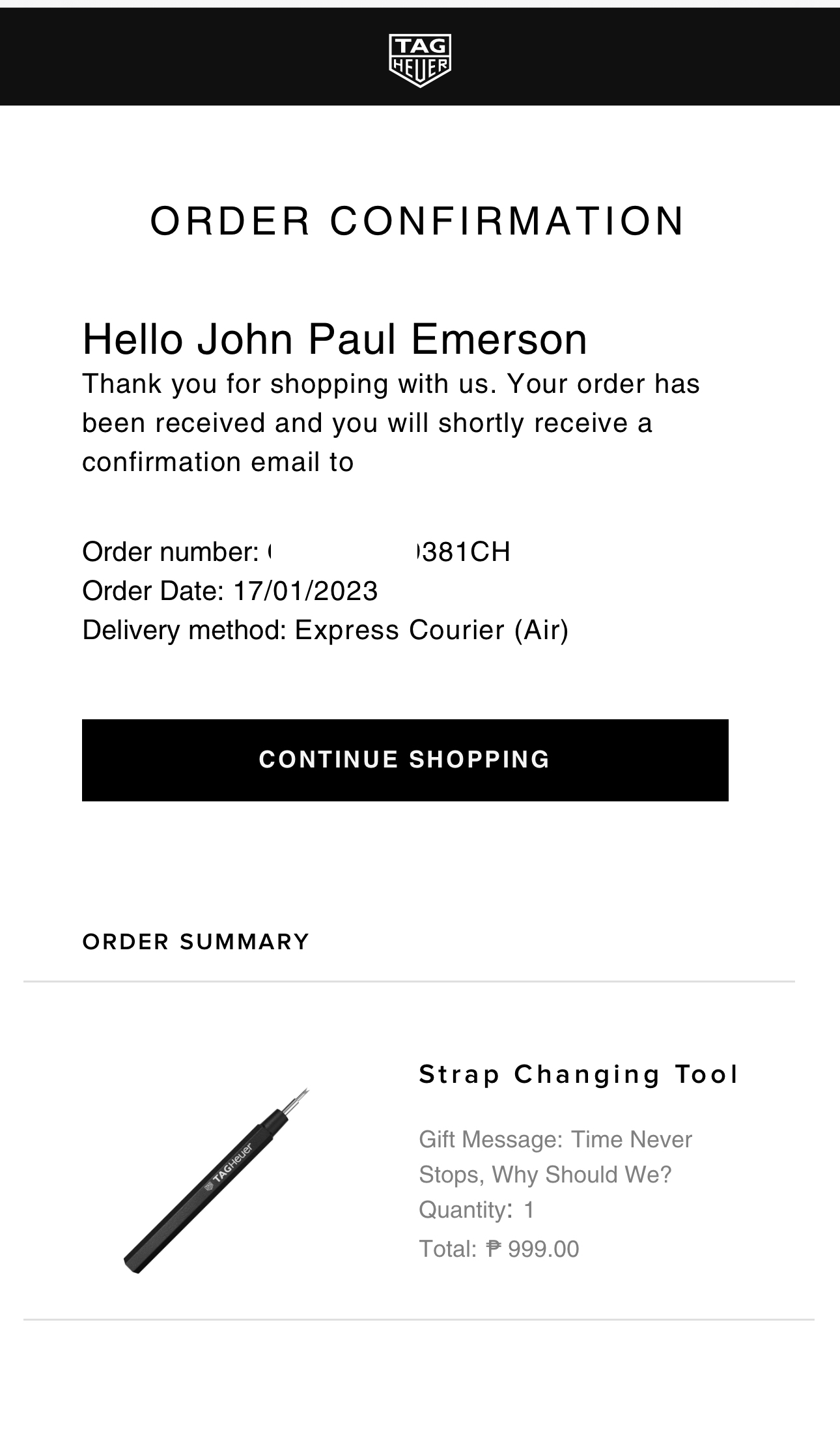Tap the Continue Shopping button
Image resolution: width=840 pixels, height=1434 pixels.
(x=405, y=760)
